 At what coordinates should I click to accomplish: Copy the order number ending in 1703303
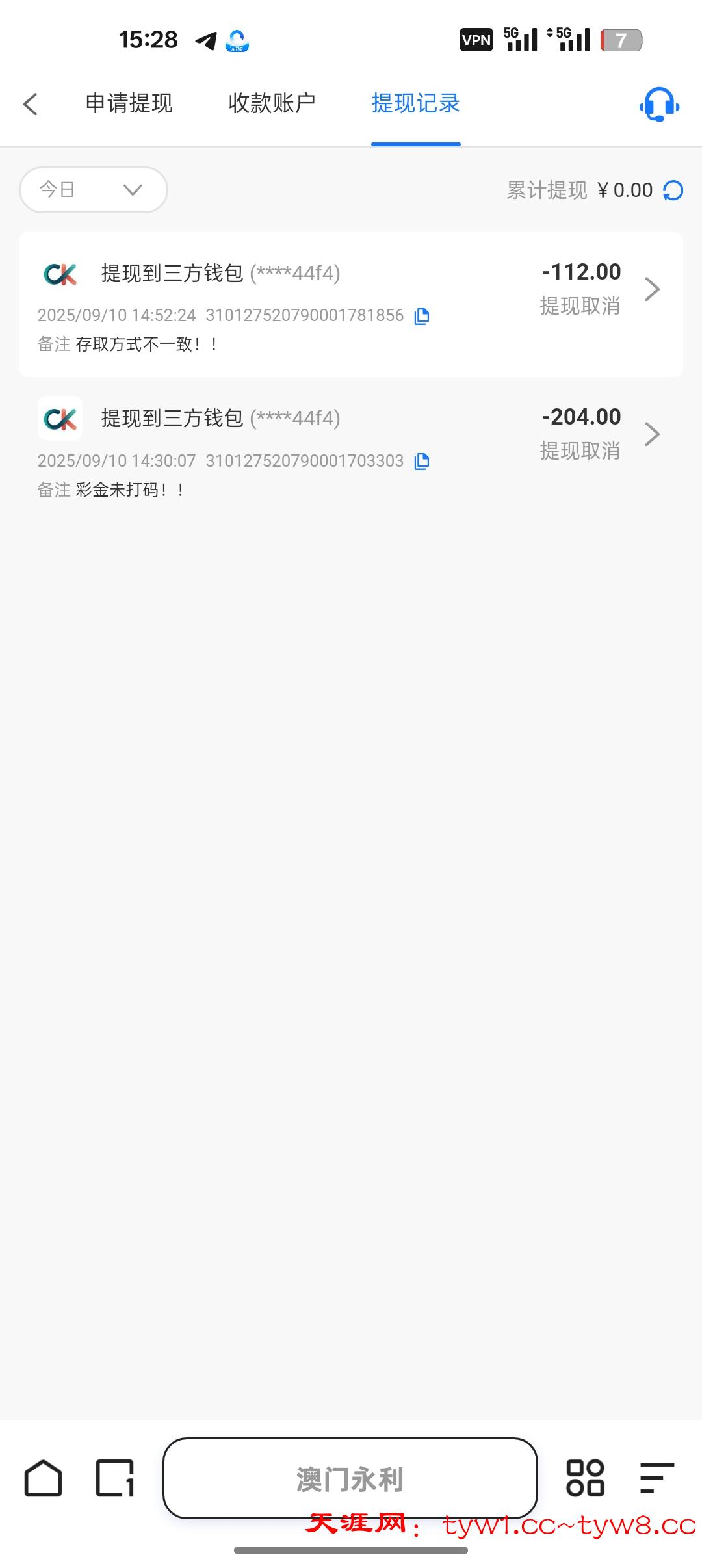[422, 462]
